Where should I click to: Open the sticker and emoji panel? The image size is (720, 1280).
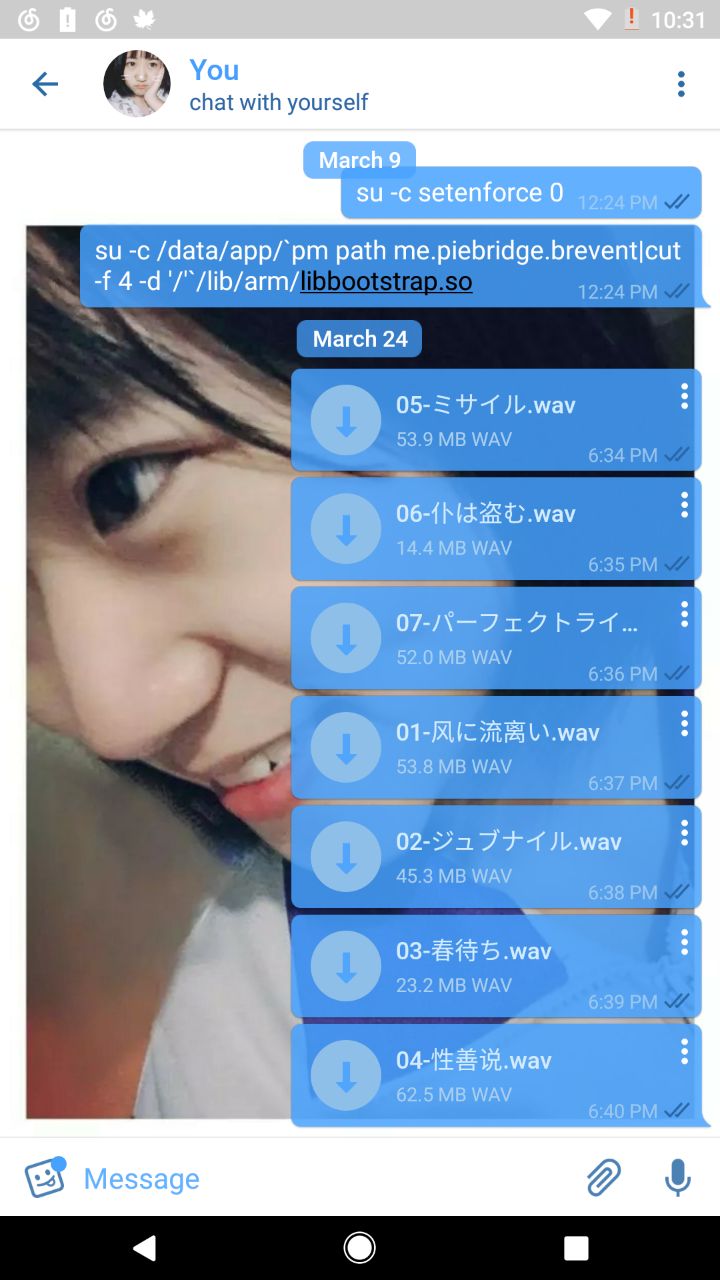pos(45,1178)
